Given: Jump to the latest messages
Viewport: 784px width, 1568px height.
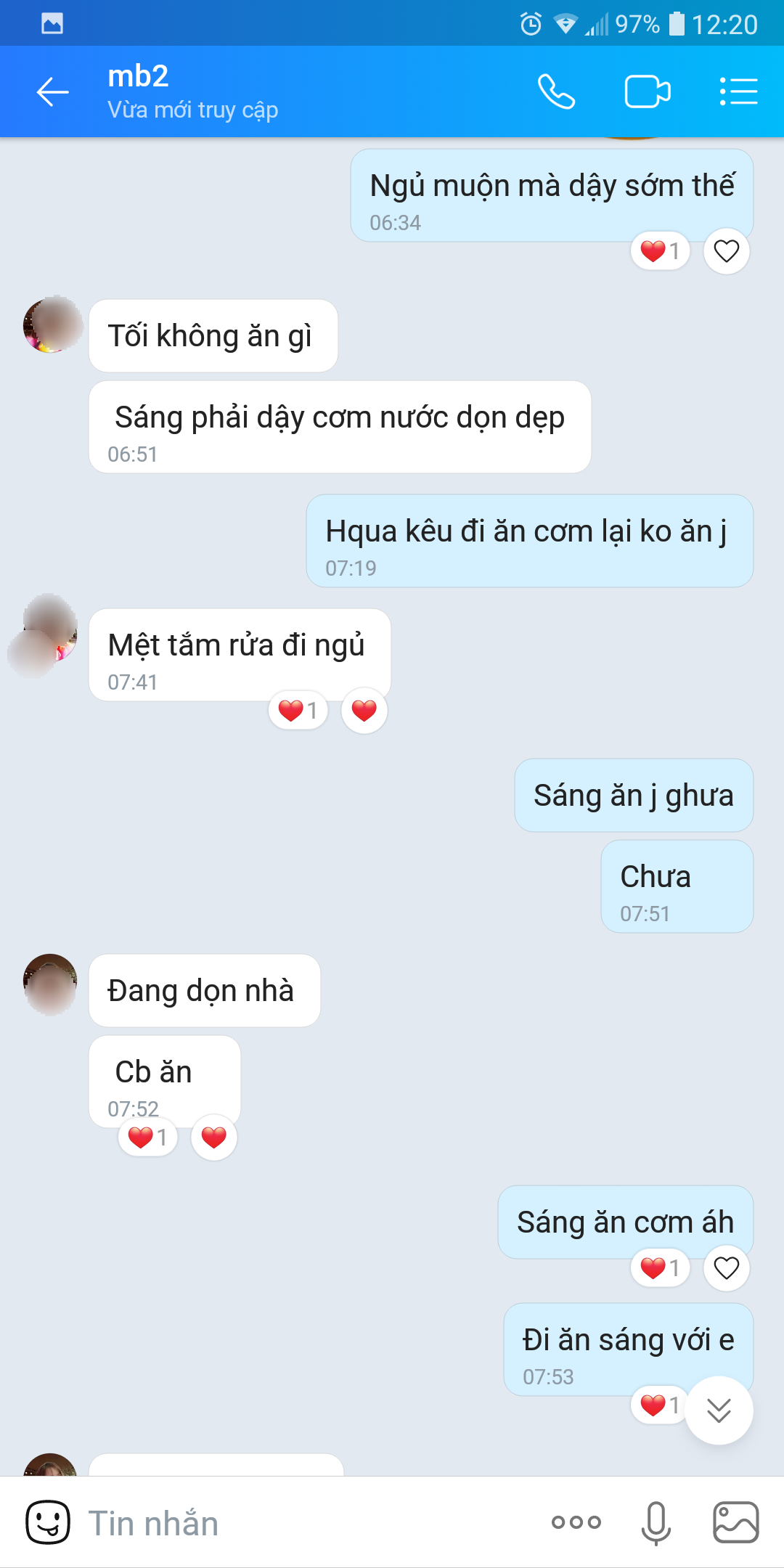Looking at the screenshot, I should pyautogui.click(x=719, y=1410).
